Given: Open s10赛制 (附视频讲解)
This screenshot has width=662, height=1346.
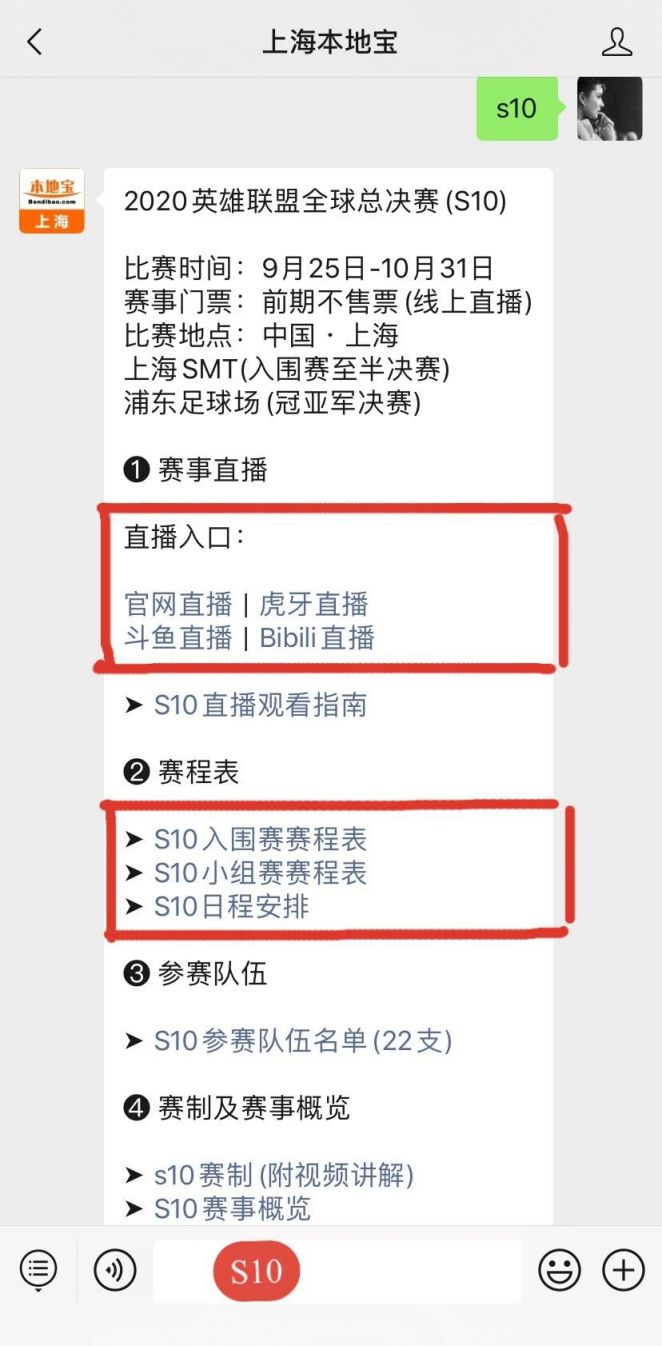Looking at the screenshot, I should 284,1175.
